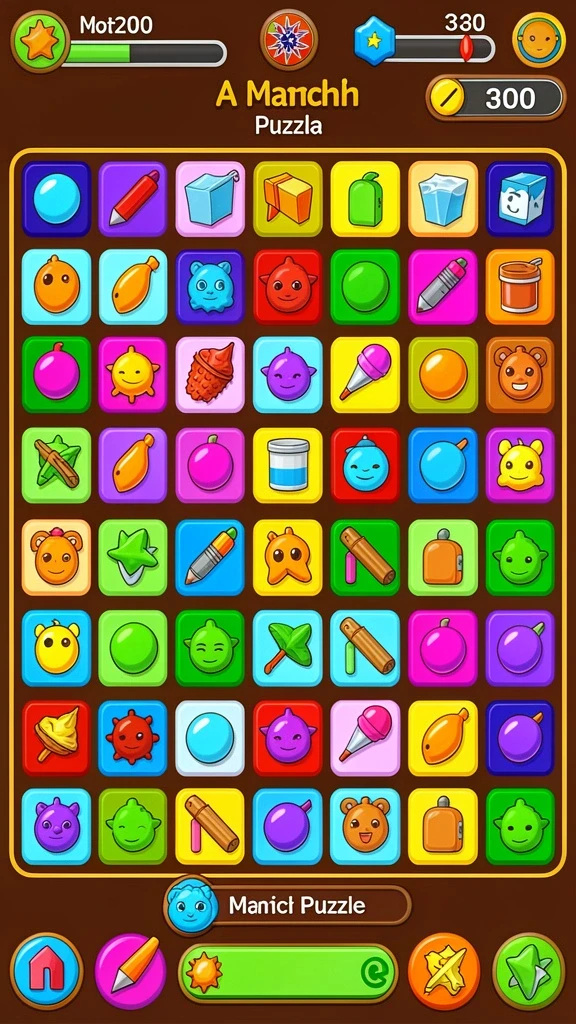Use the orange round booster button
The width and height of the screenshot is (576, 1024).
444,971
